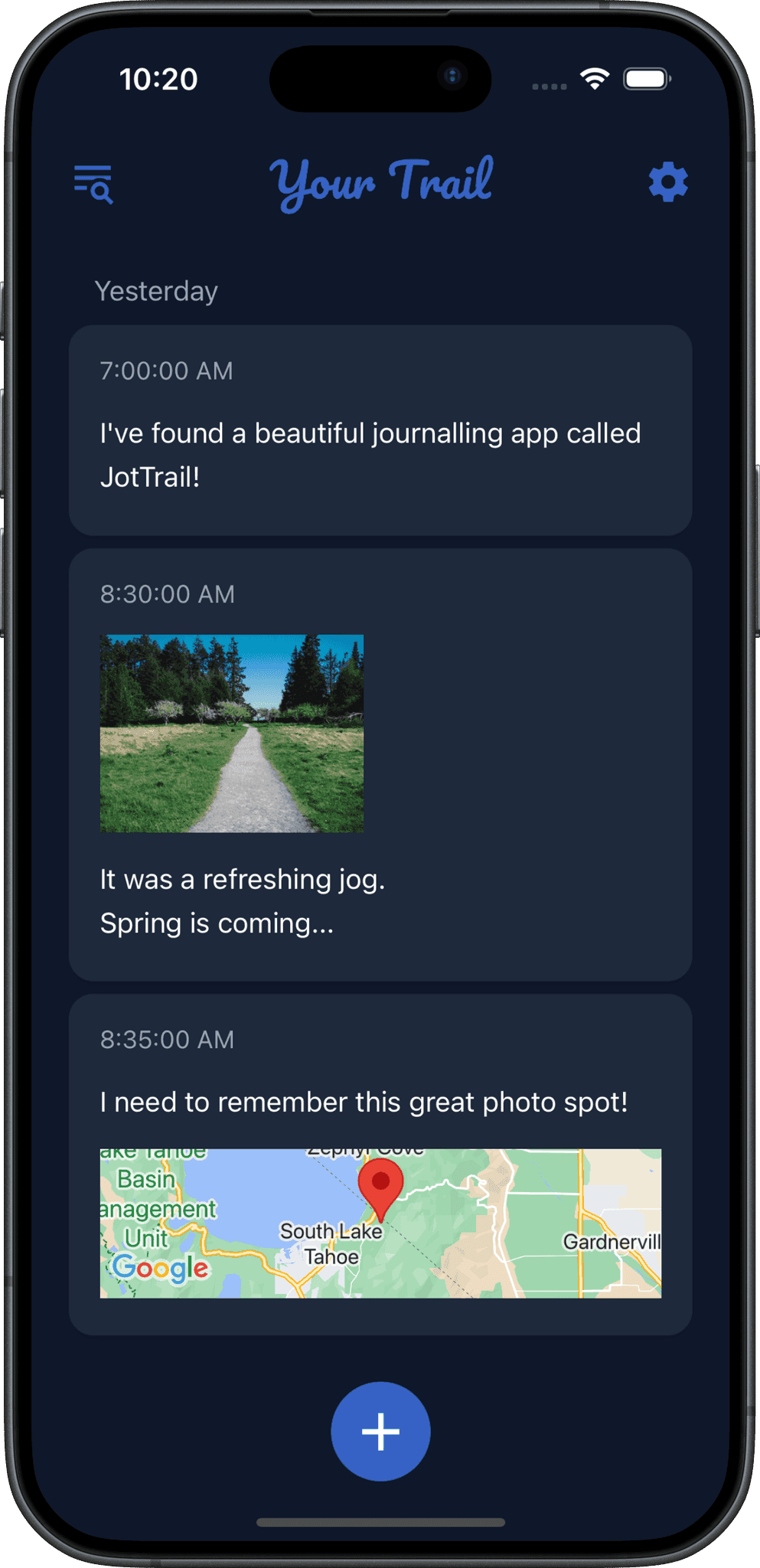Click the Google logo on the map
This screenshot has height=1568, width=760.
click(161, 1268)
